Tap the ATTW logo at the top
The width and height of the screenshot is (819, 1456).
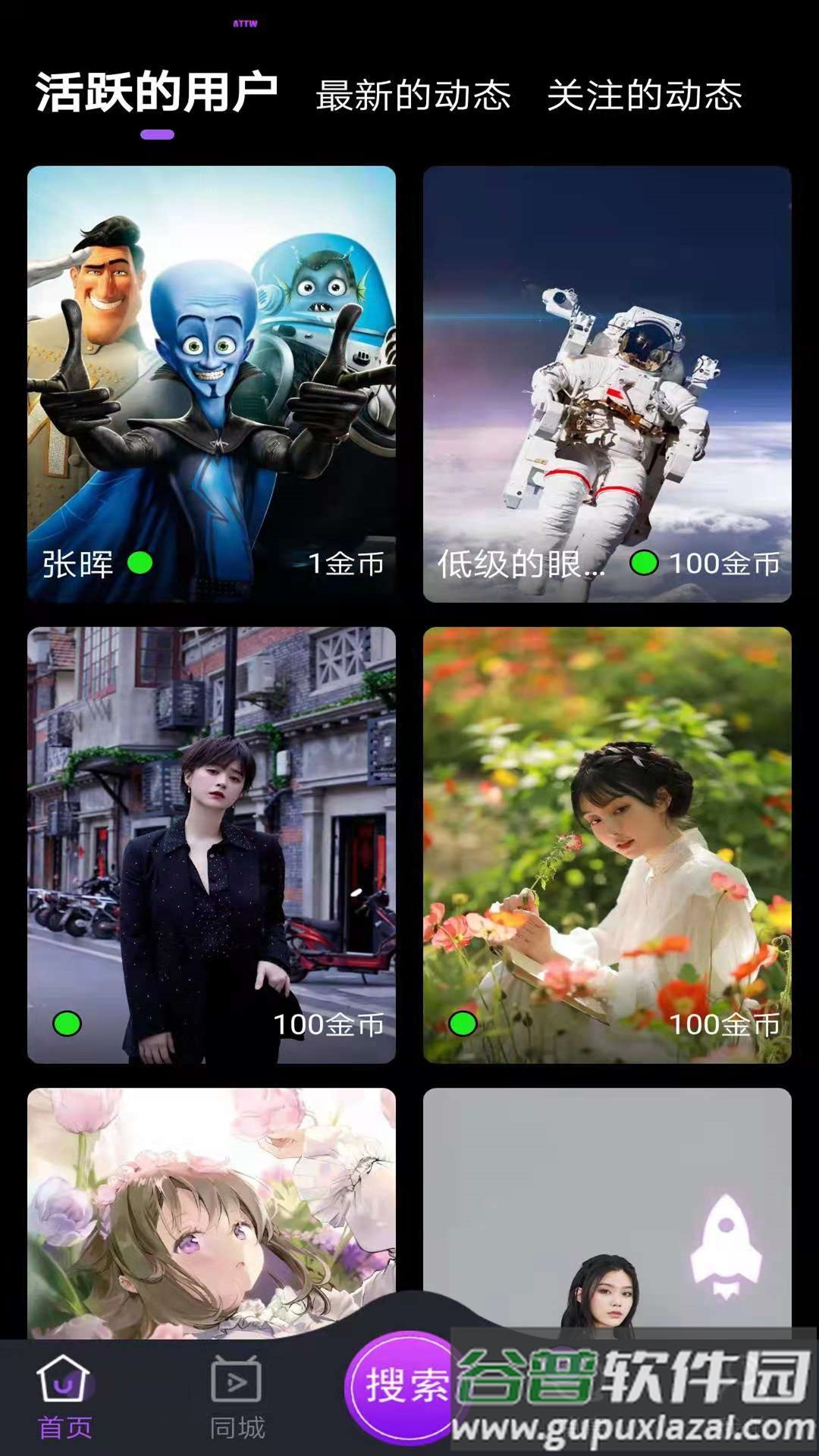click(x=244, y=23)
